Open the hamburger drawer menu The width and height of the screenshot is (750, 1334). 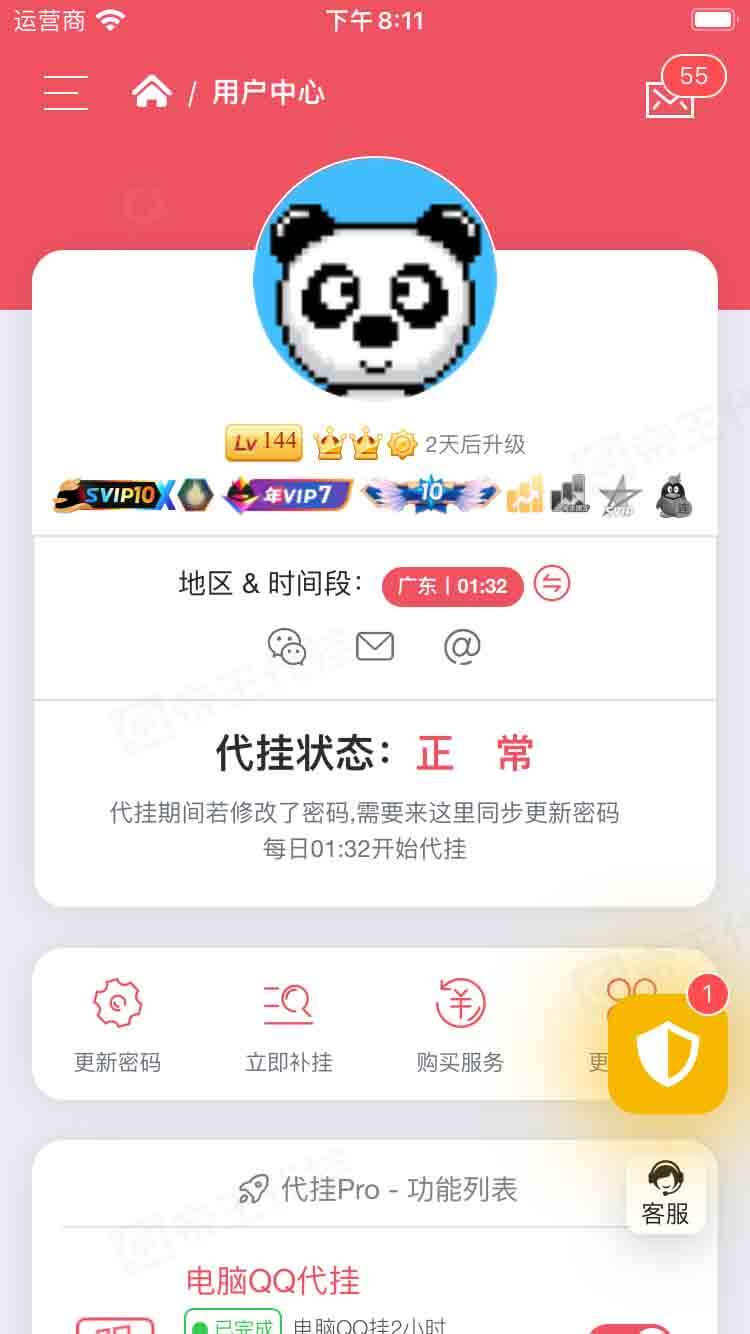66,93
